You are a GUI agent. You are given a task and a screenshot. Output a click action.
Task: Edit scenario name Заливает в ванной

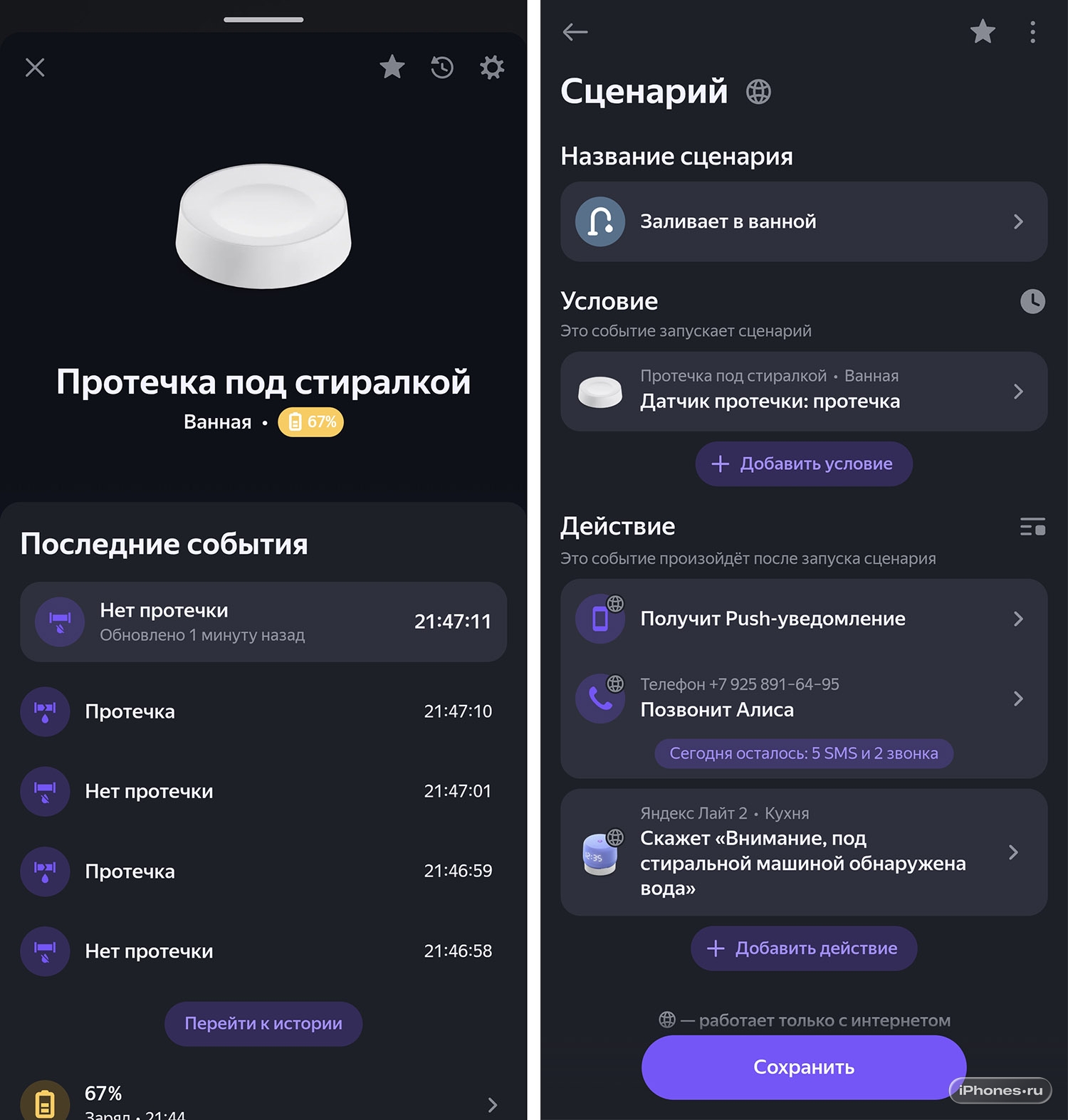click(x=803, y=221)
